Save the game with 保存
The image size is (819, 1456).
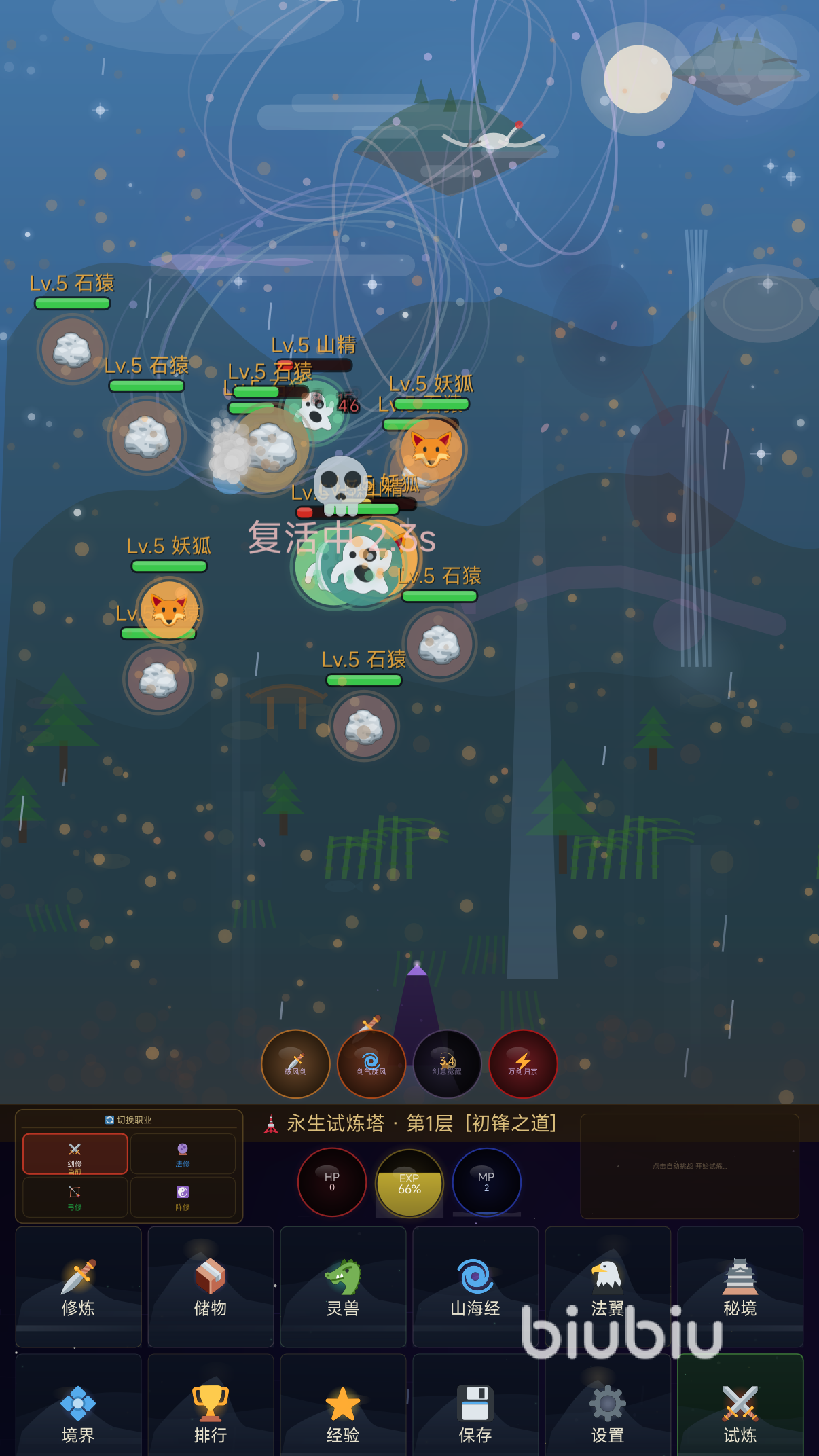click(475, 1414)
